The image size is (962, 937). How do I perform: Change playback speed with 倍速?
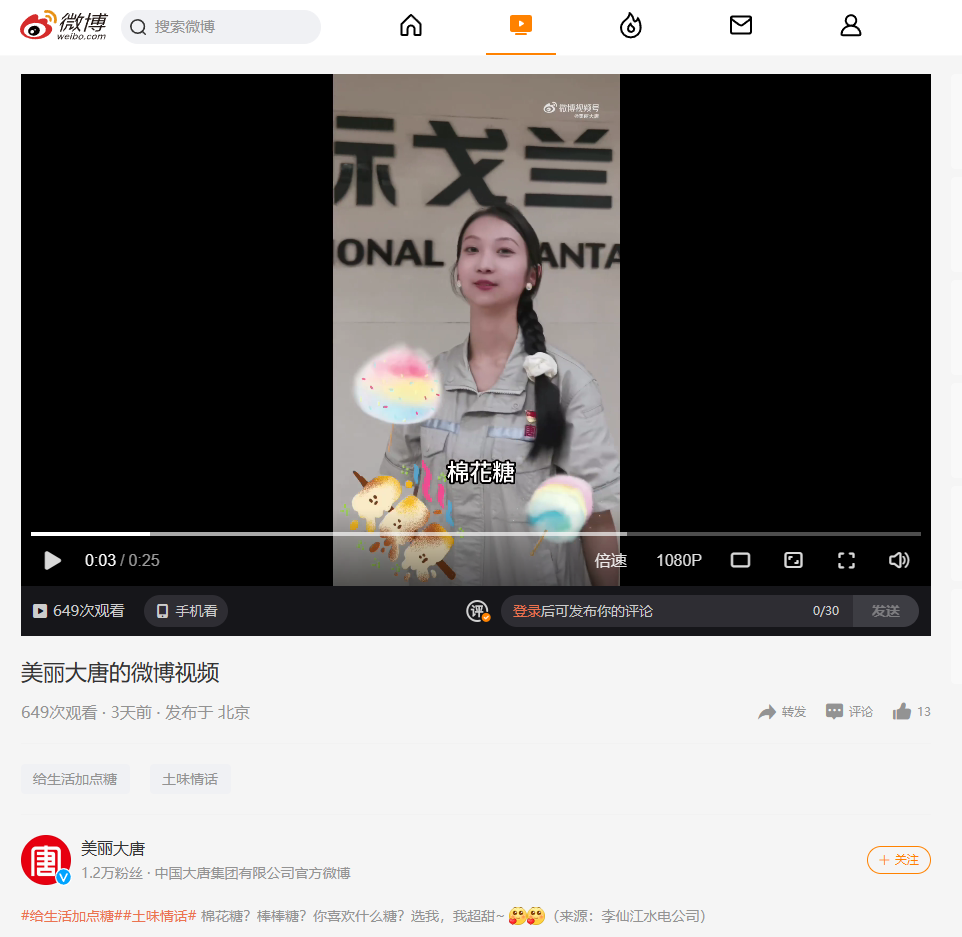click(x=611, y=560)
